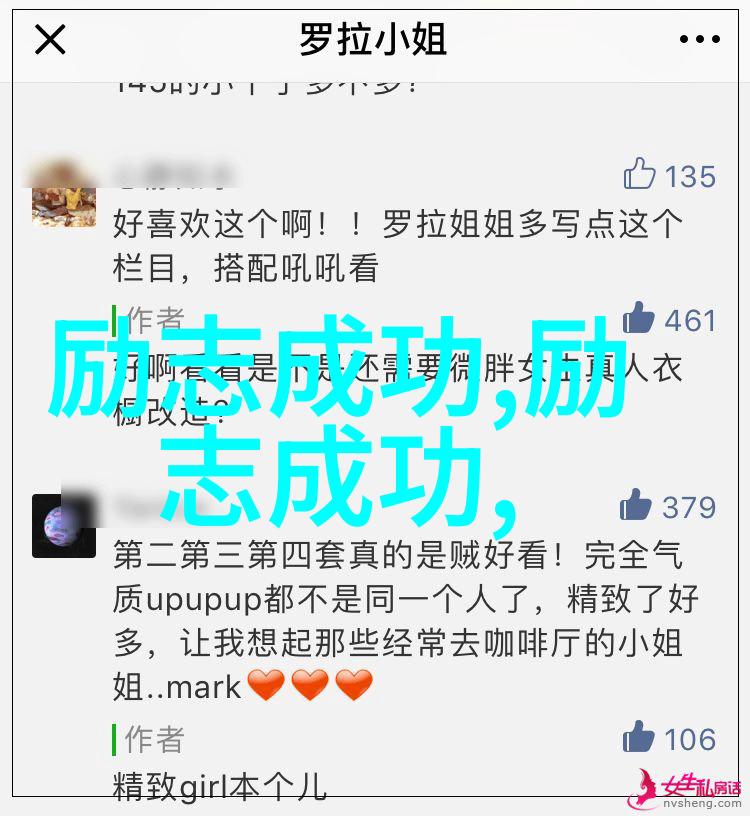This screenshot has height=816, width=750.
Task: Like the comment with 135 likes
Action: tap(640, 175)
